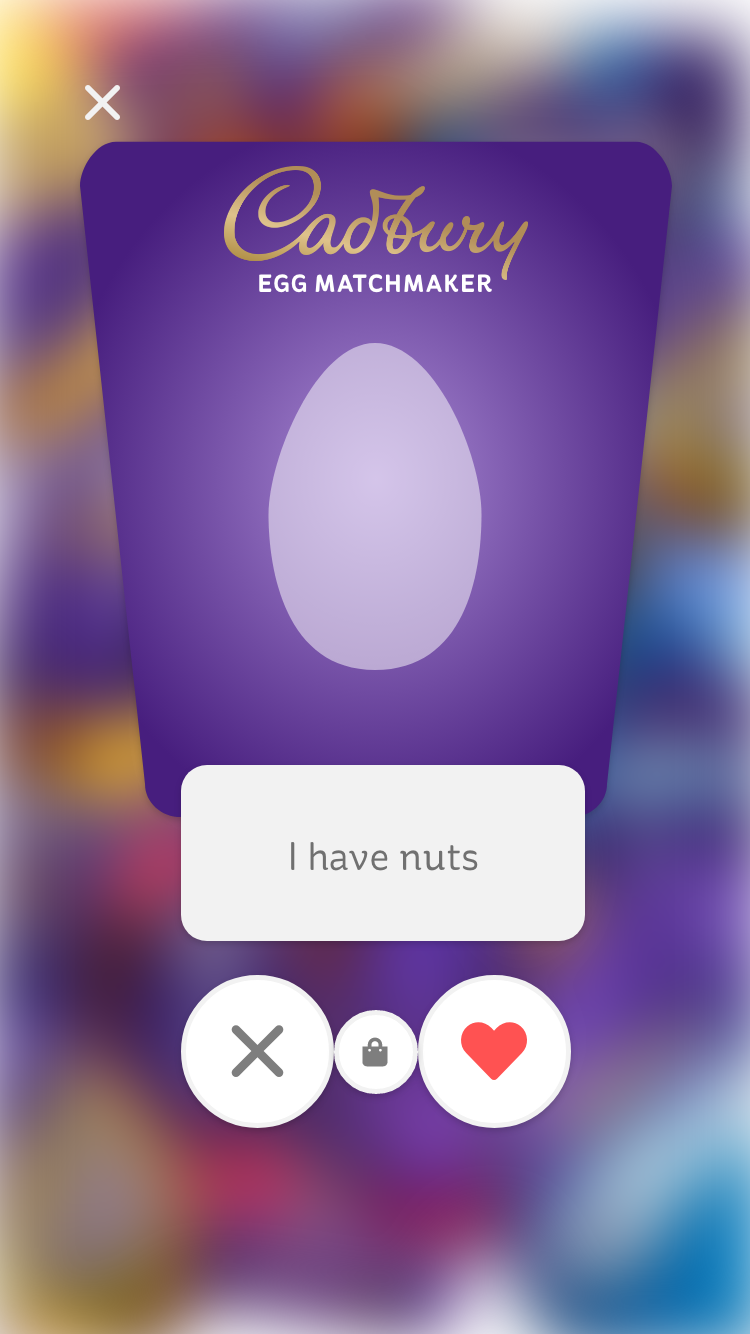Close the Egg Matchmaker screen
The width and height of the screenshot is (750, 1334).
click(102, 102)
